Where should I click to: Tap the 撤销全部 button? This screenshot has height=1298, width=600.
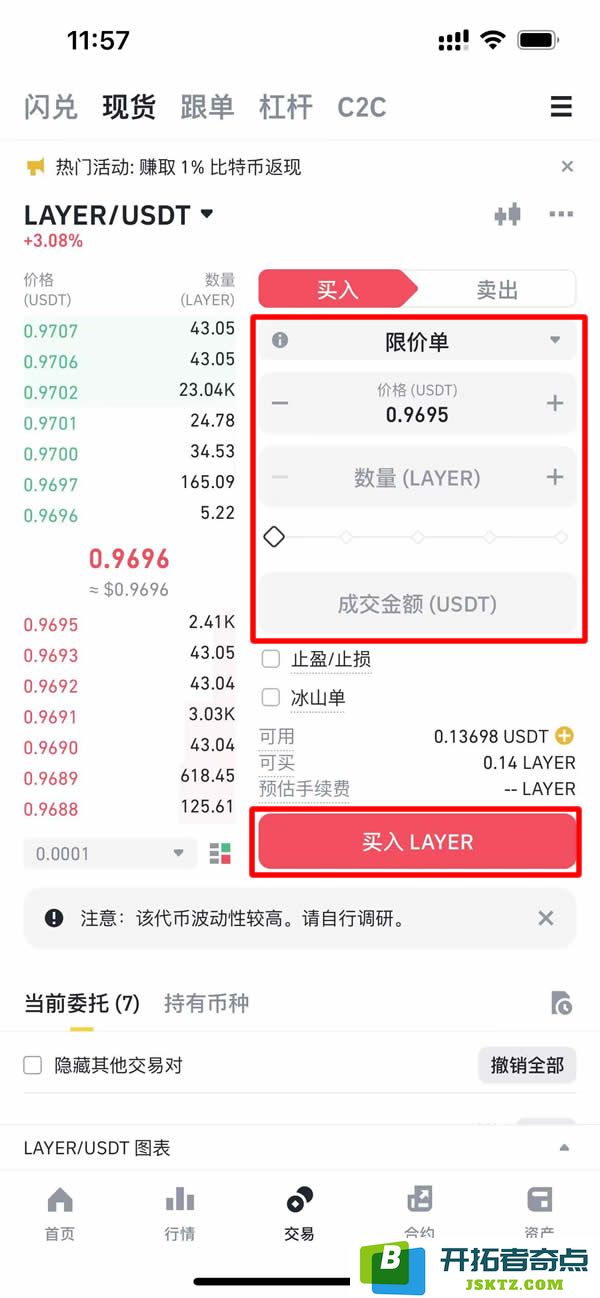pyautogui.click(x=527, y=1066)
